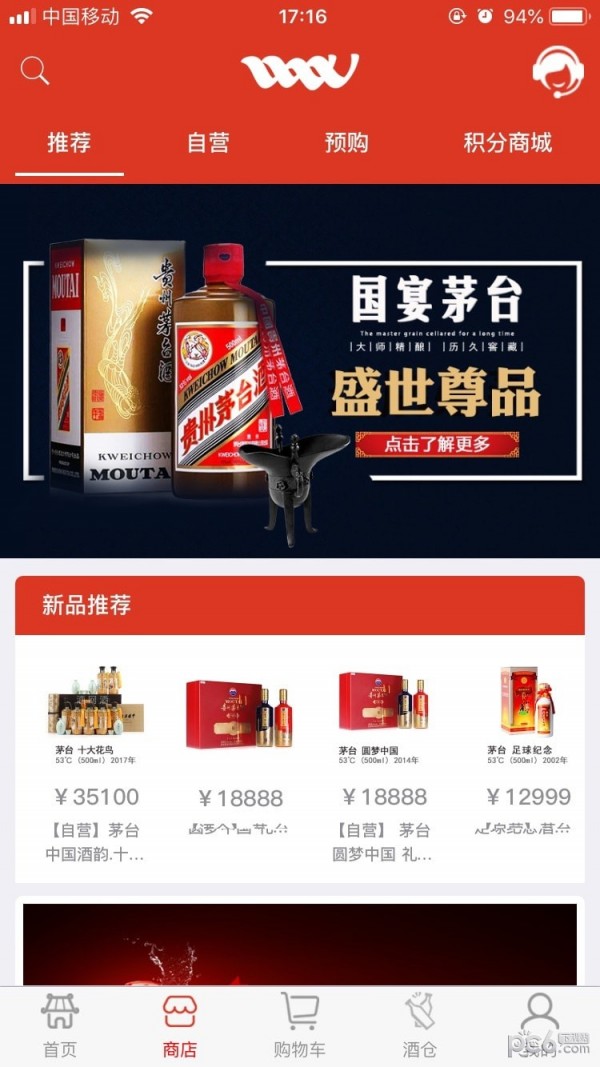Open the 购物车 shopping cart
The image size is (600, 1067).
click(x=300, y=1027)
